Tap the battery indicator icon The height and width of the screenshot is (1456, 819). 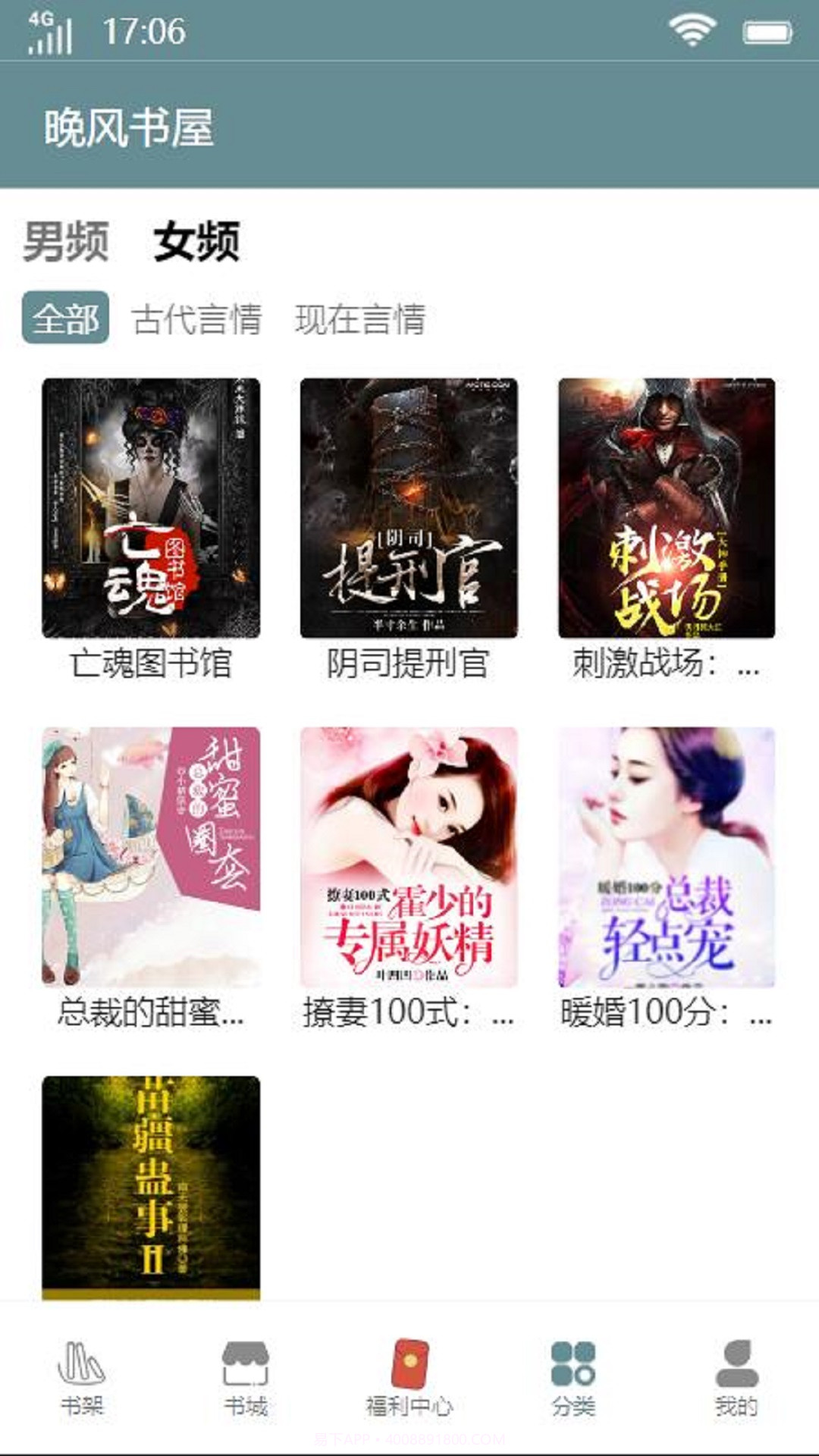766,30
